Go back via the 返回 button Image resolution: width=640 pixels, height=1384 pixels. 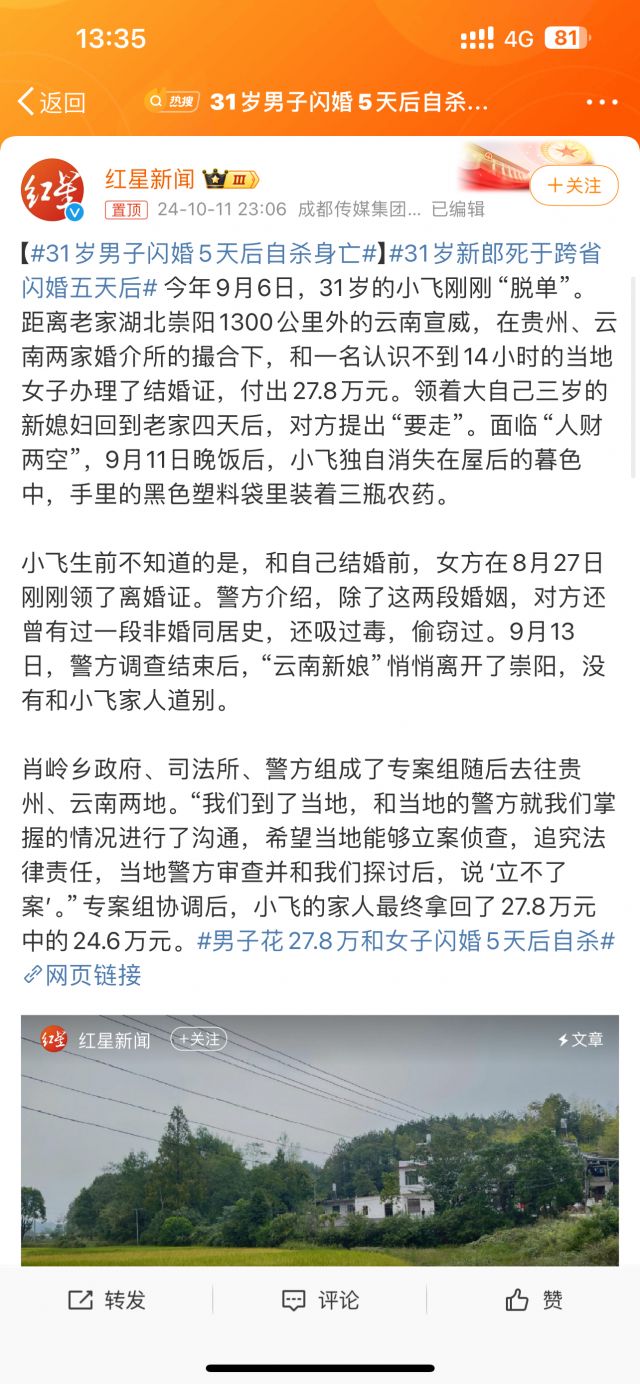[x=52, y=102]
